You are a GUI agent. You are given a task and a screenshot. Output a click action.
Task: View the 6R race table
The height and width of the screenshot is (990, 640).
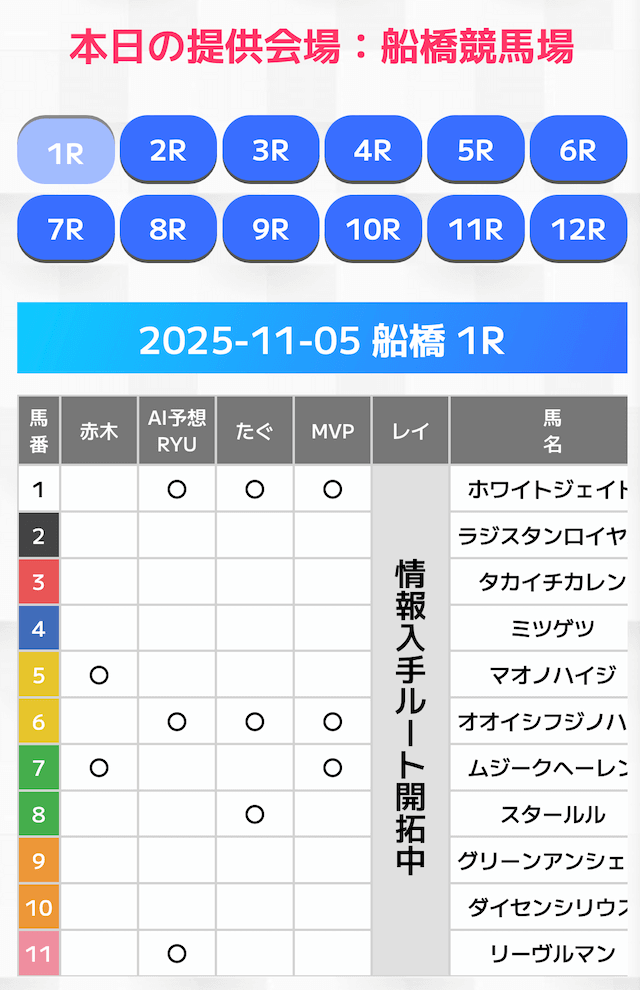(x=578, y=150)
